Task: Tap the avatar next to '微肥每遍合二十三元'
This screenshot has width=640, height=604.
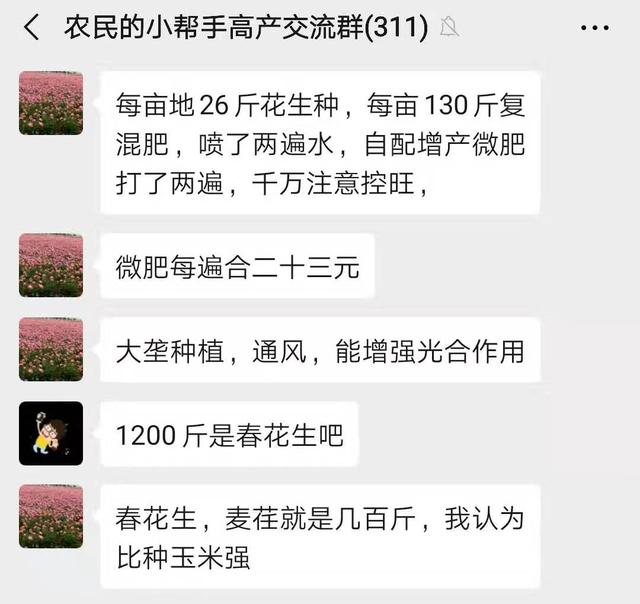Action: coord(51,265)
